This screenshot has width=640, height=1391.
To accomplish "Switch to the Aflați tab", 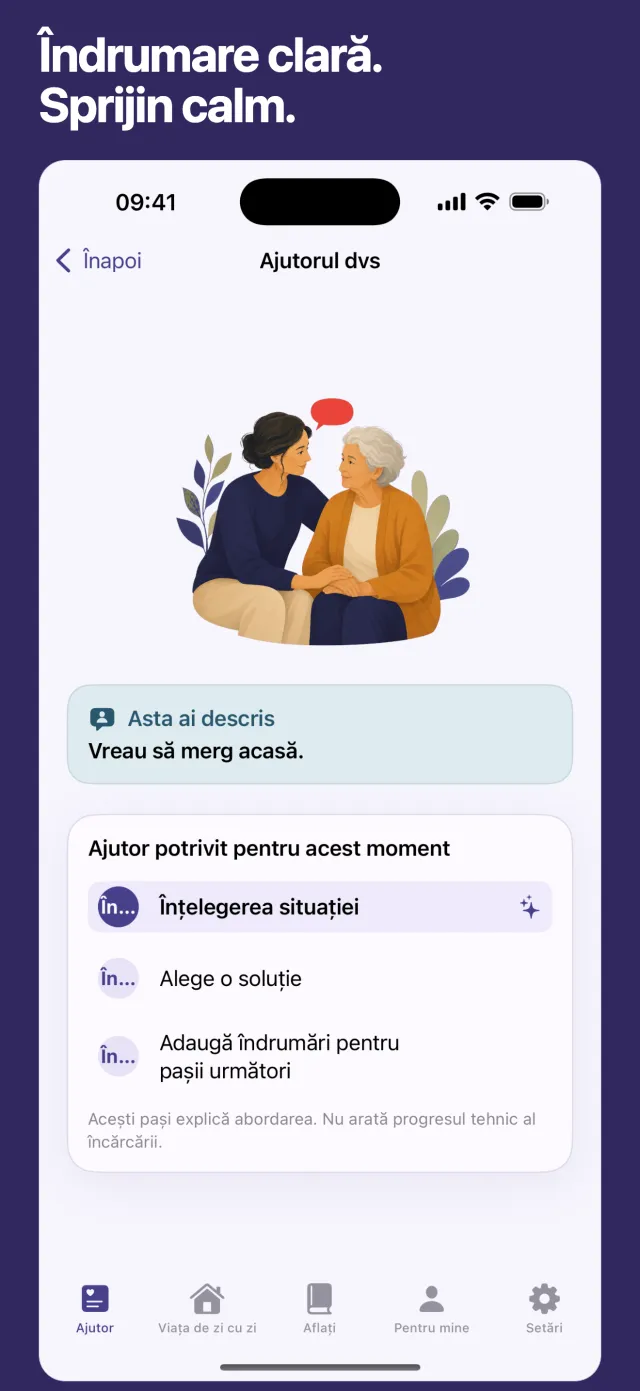I will (319, 1309).
